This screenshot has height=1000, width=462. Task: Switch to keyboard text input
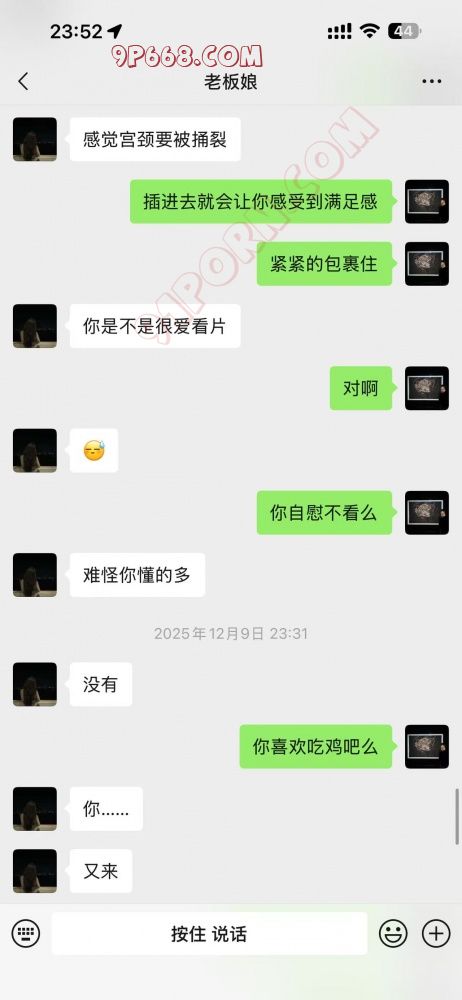coord(26,934)
